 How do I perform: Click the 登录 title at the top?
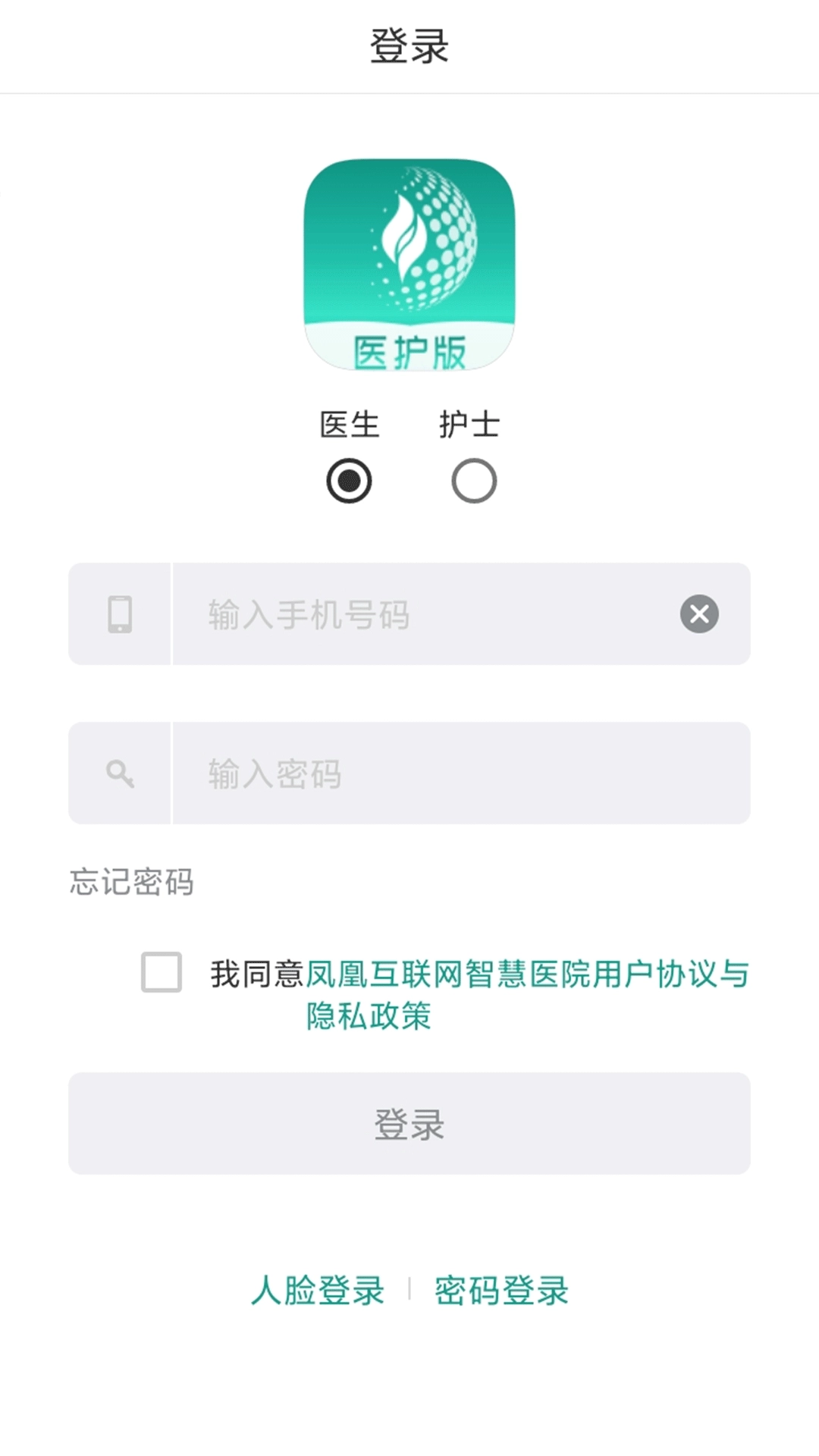click(409, 44)
